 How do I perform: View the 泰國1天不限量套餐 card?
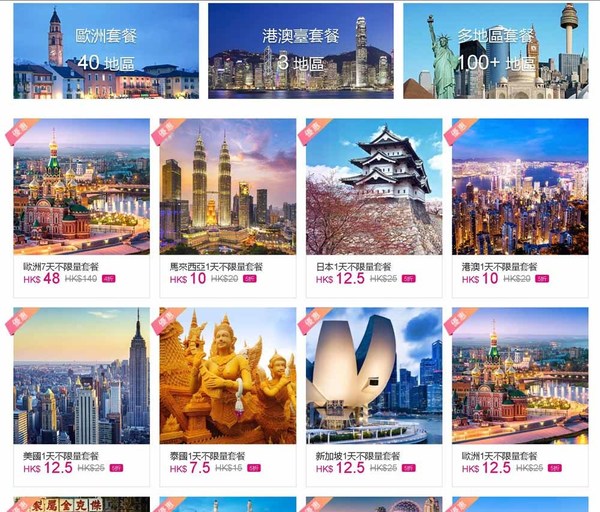pyautogui.click(x=228, y=388)
